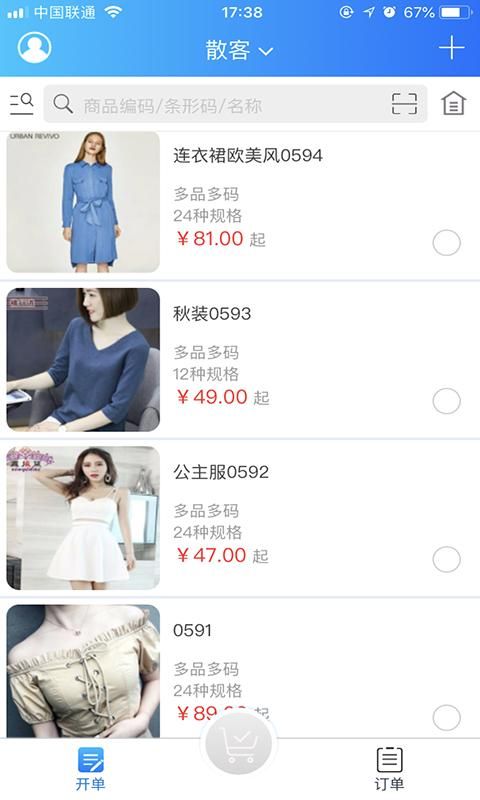Image resolution: width=480 pixels, height=800 pixels.
Task: Select the circle for 秋装0593
Action: pos(446,401)
